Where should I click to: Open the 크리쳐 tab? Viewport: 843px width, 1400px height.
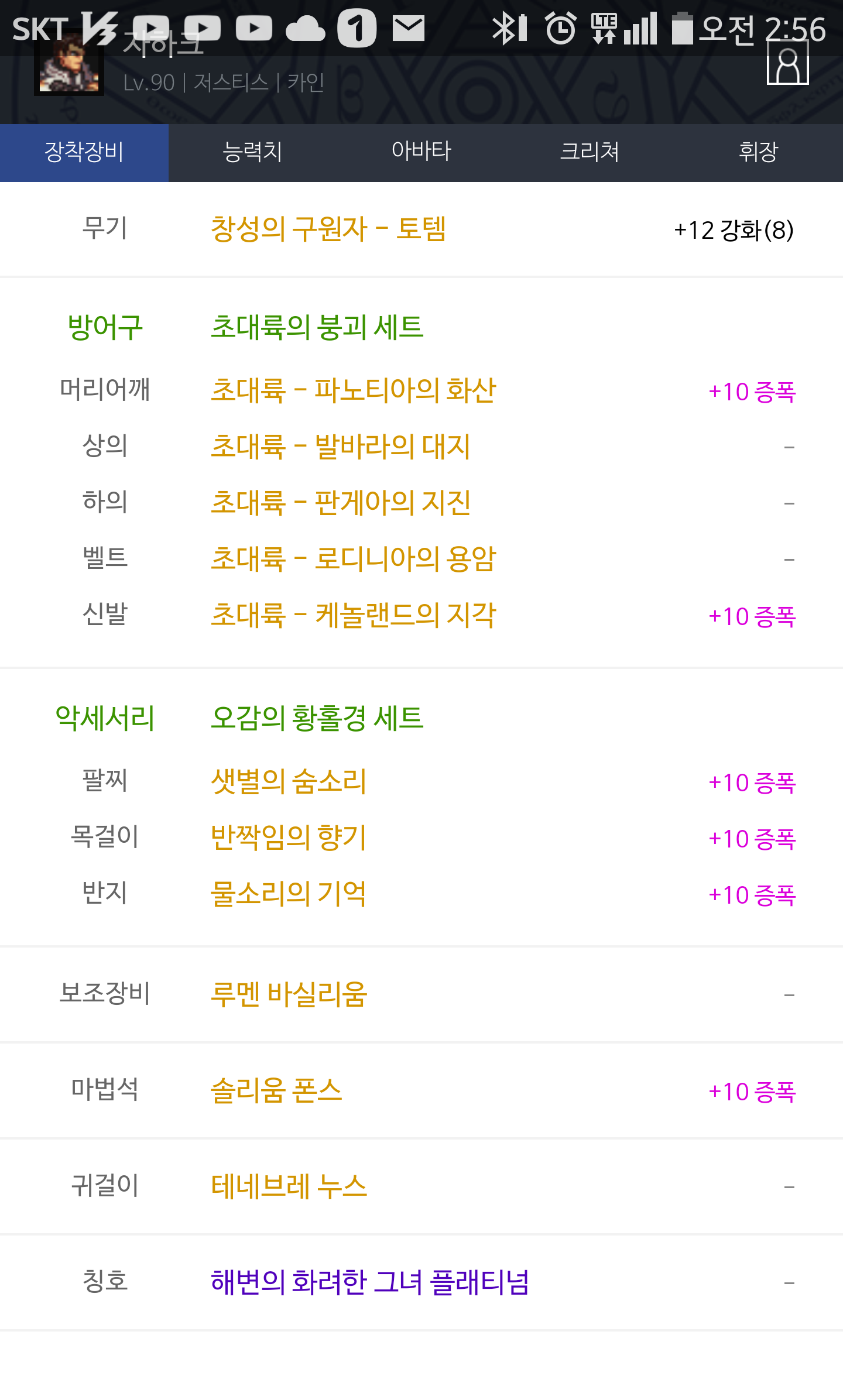click(x=590, y=152)
